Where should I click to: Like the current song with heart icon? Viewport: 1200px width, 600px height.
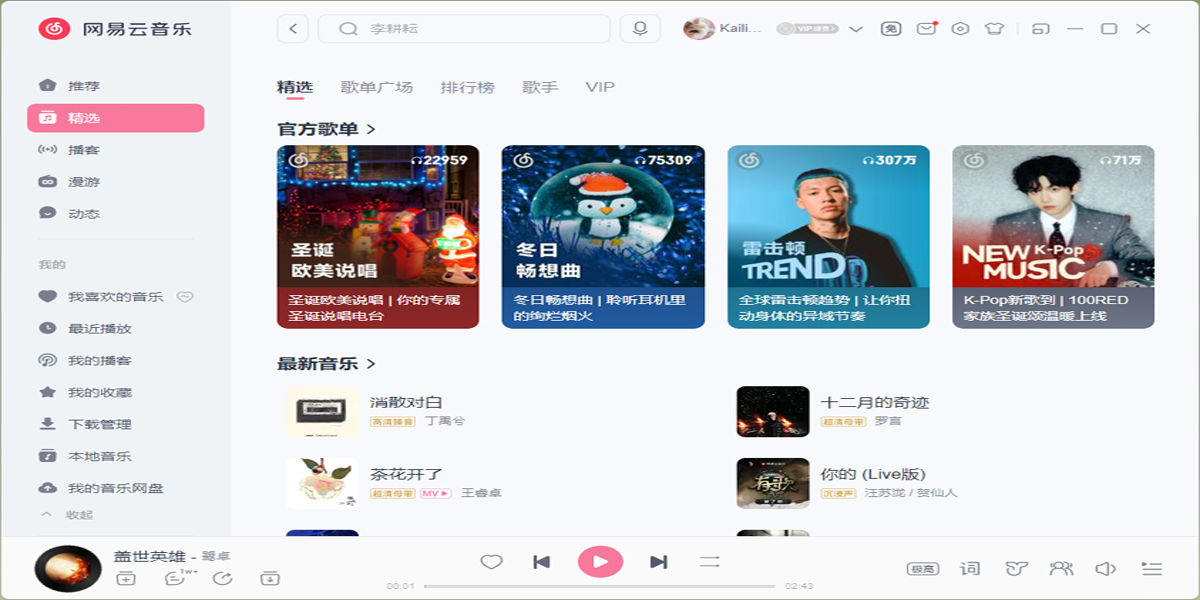click(491, 562)
